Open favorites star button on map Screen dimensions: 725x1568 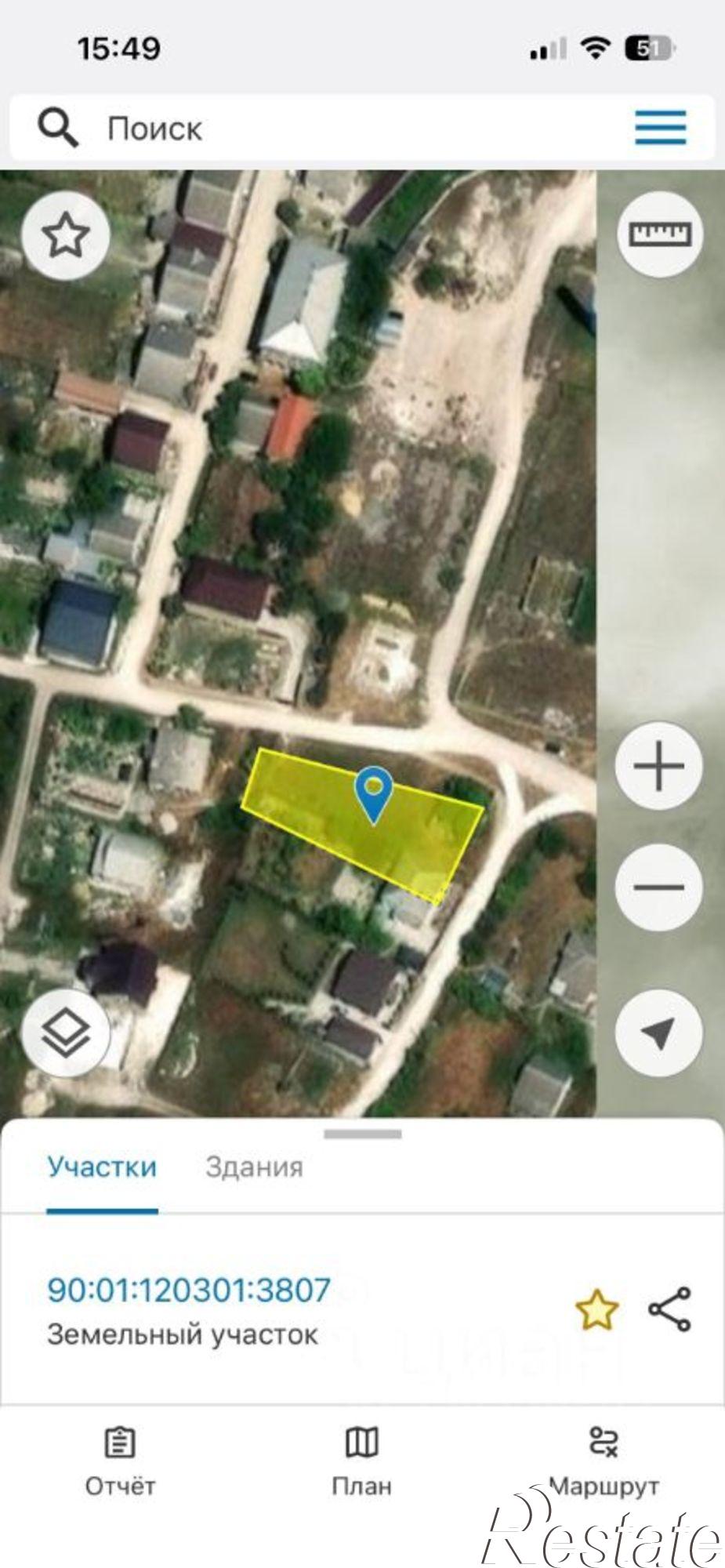tap(66, 234)
